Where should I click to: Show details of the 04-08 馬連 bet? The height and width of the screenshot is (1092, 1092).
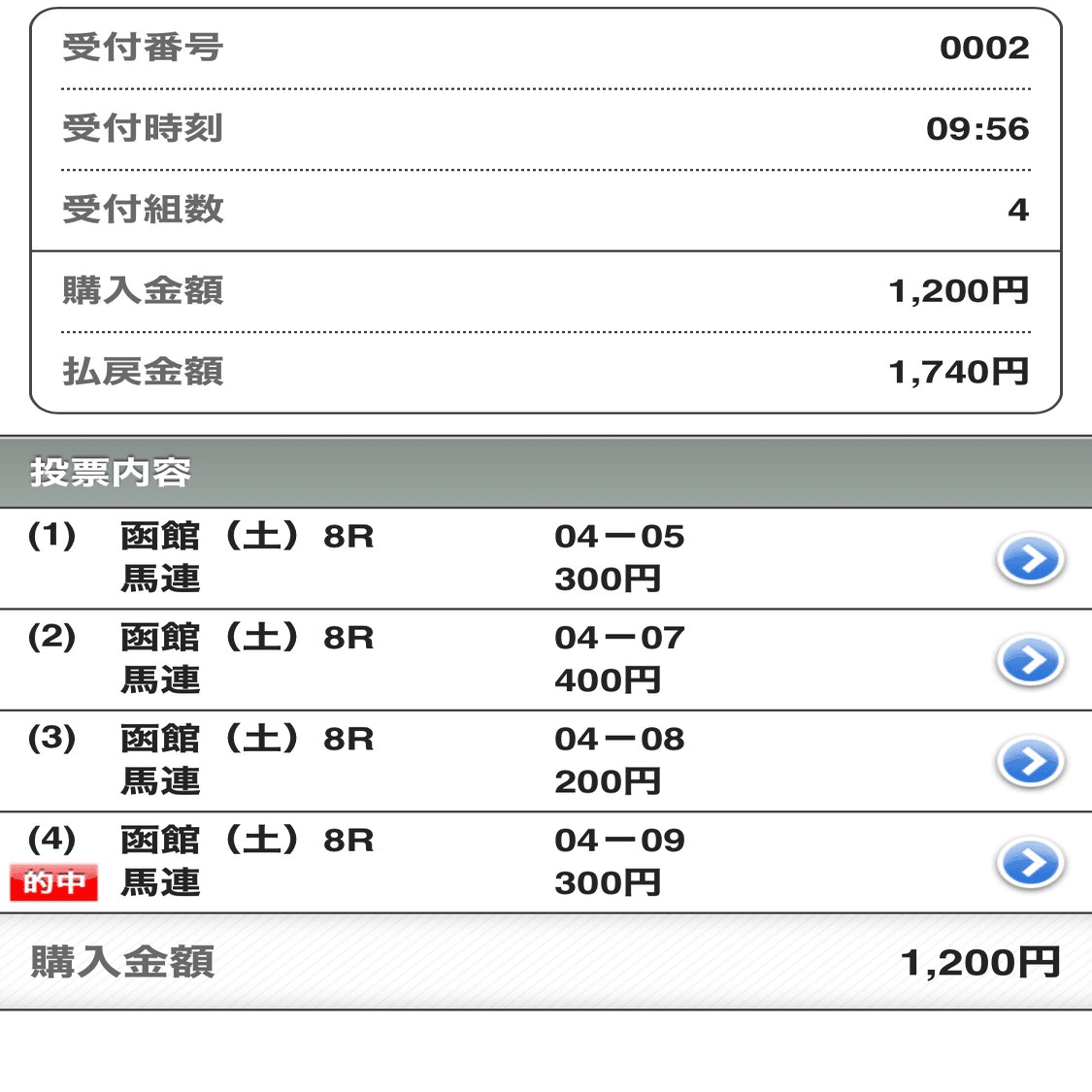[x=1030, y=762]
